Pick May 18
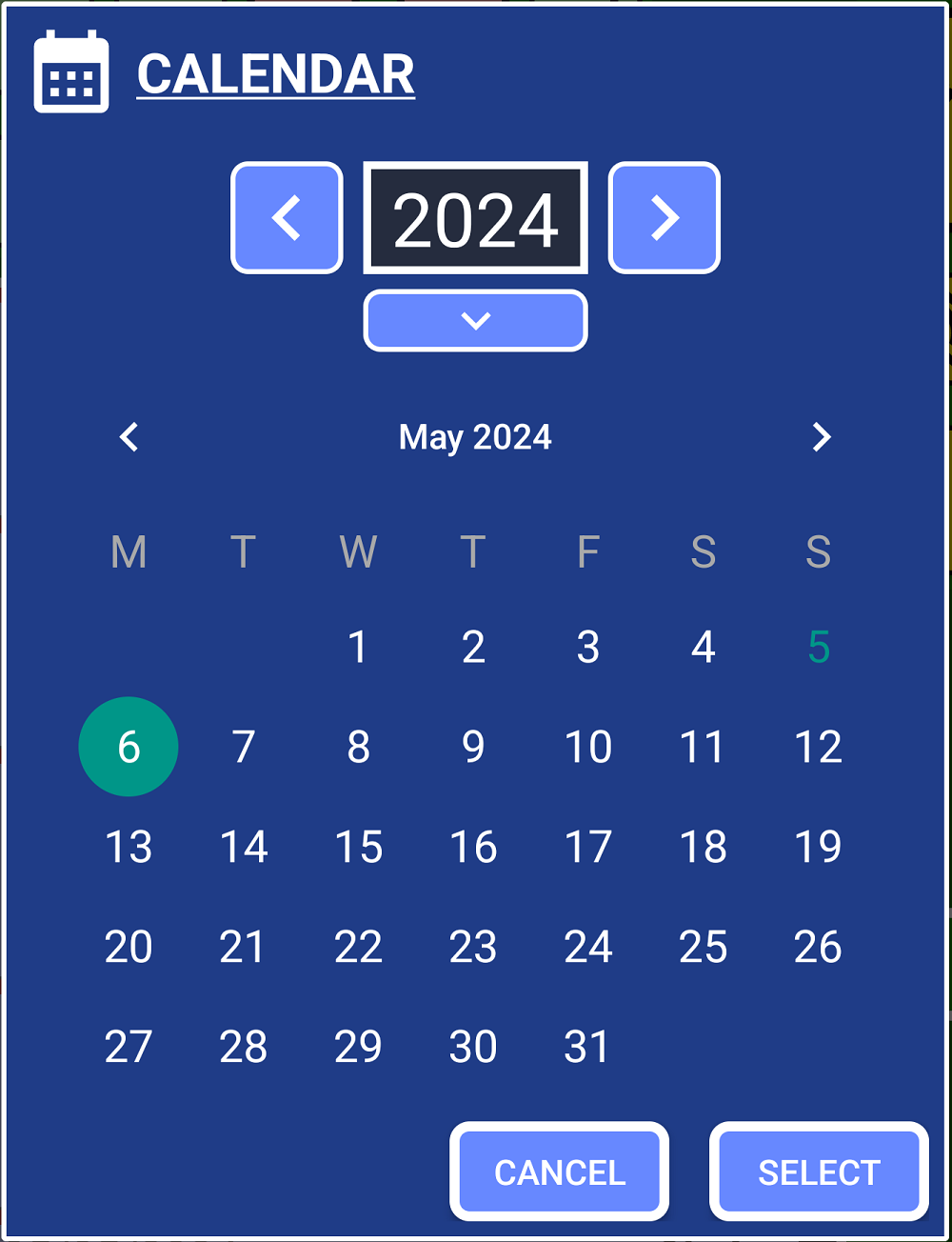 click(x=703, y=847)
